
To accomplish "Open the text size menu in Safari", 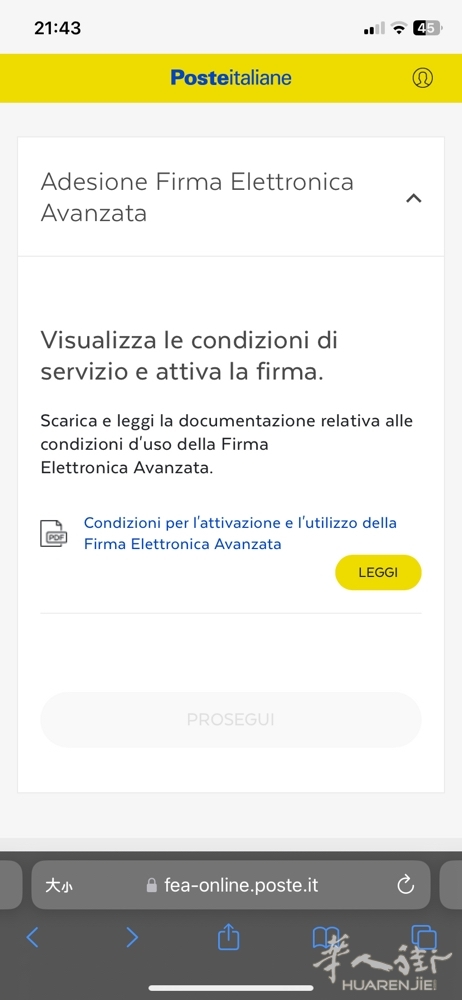I will coord(59,885).
